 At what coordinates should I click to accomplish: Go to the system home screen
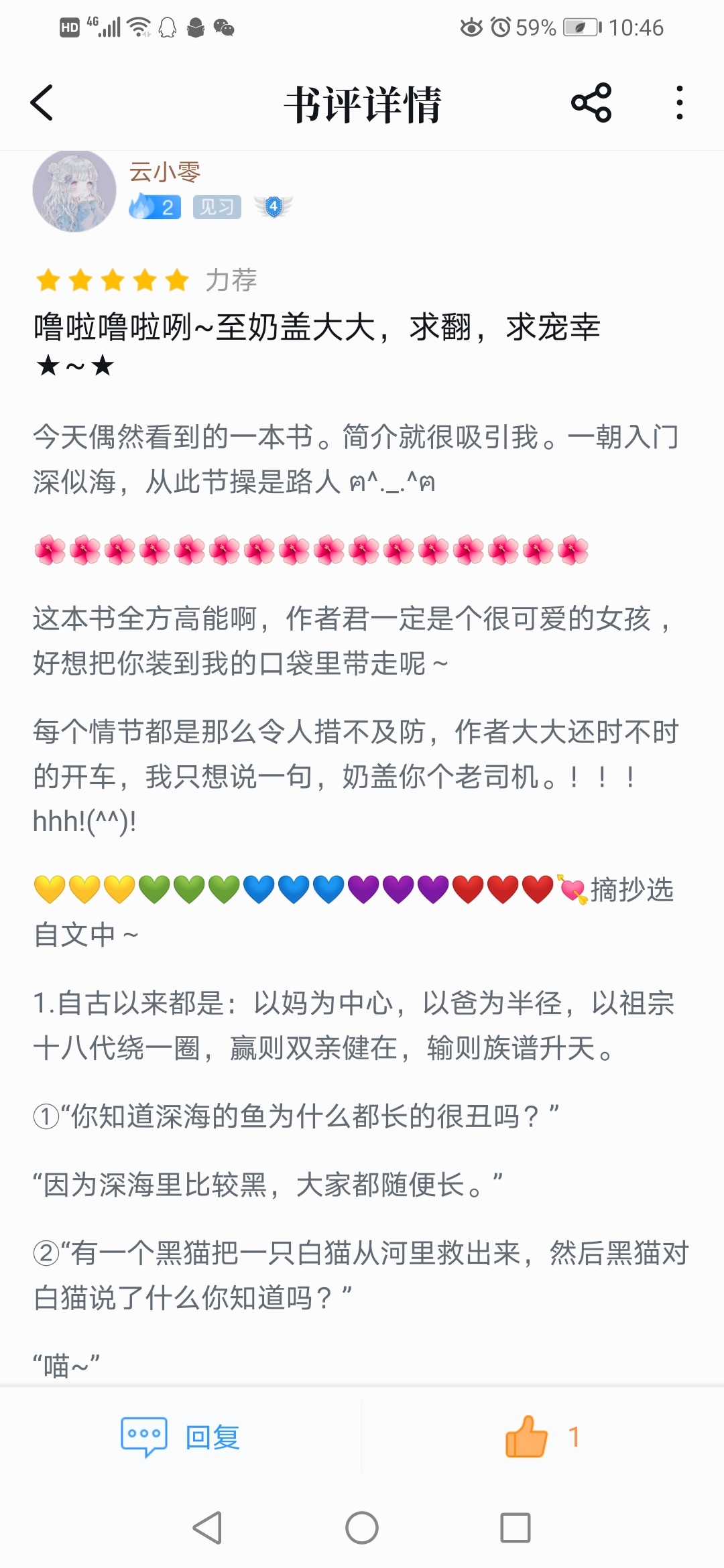coord(362,1528)
